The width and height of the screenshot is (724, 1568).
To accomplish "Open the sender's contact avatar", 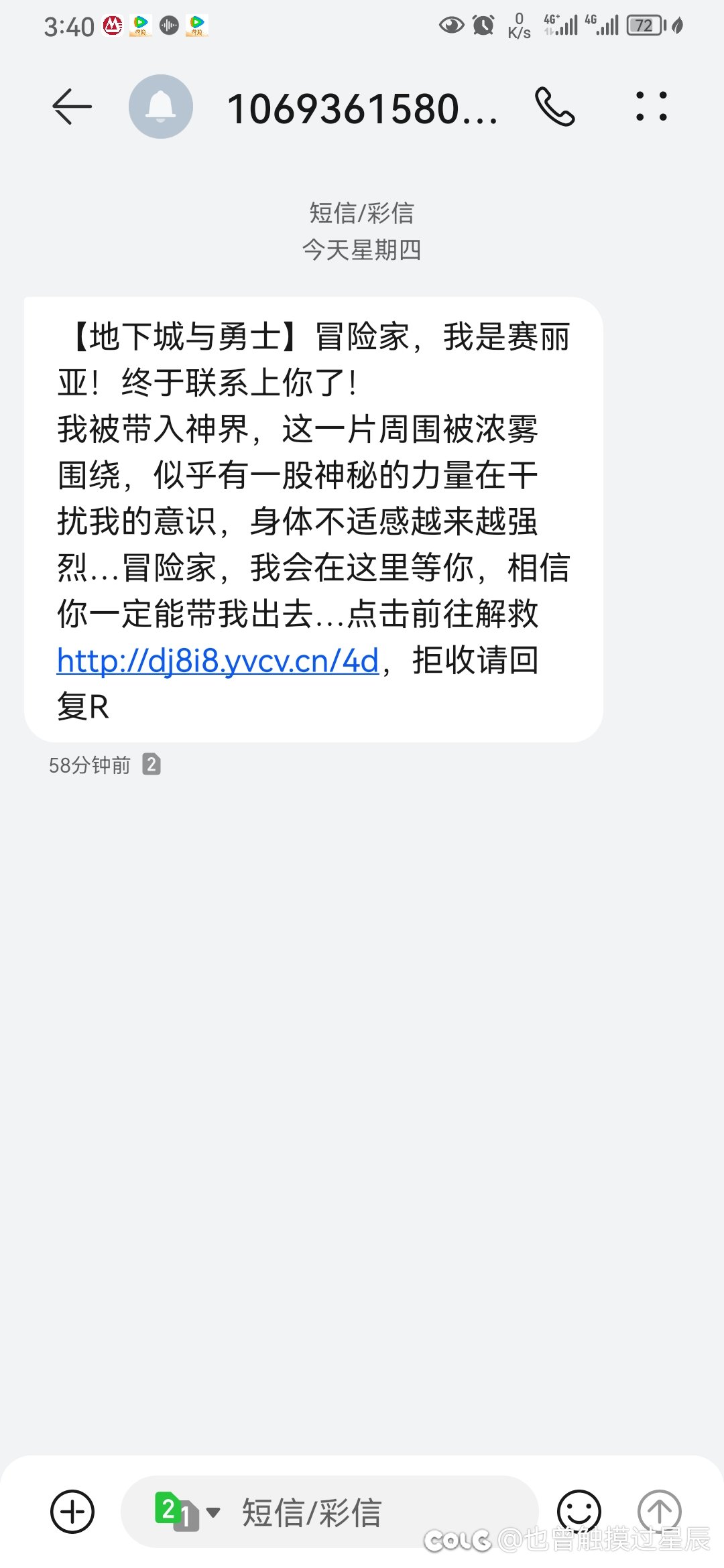I will [161, 107].
